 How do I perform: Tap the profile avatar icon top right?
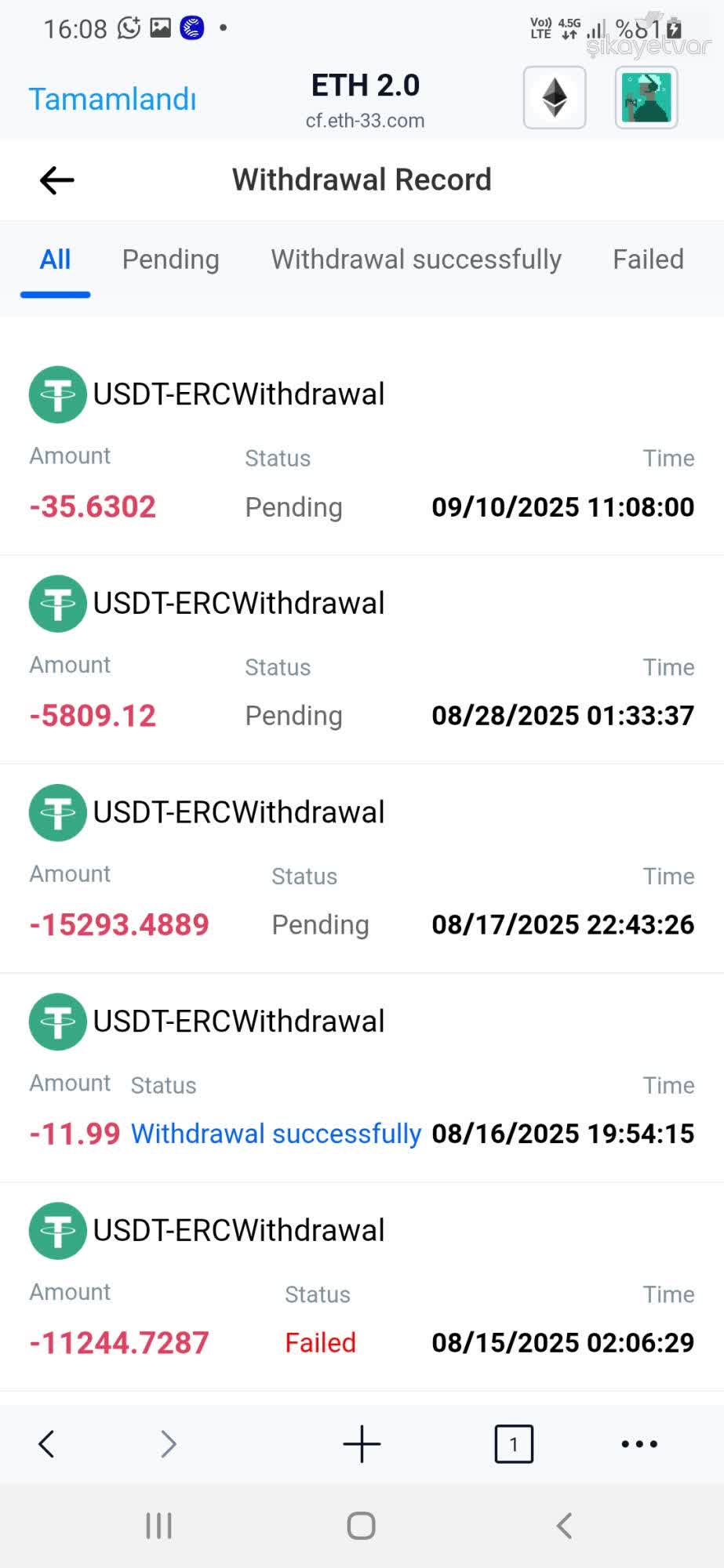[x=645, y=97]
